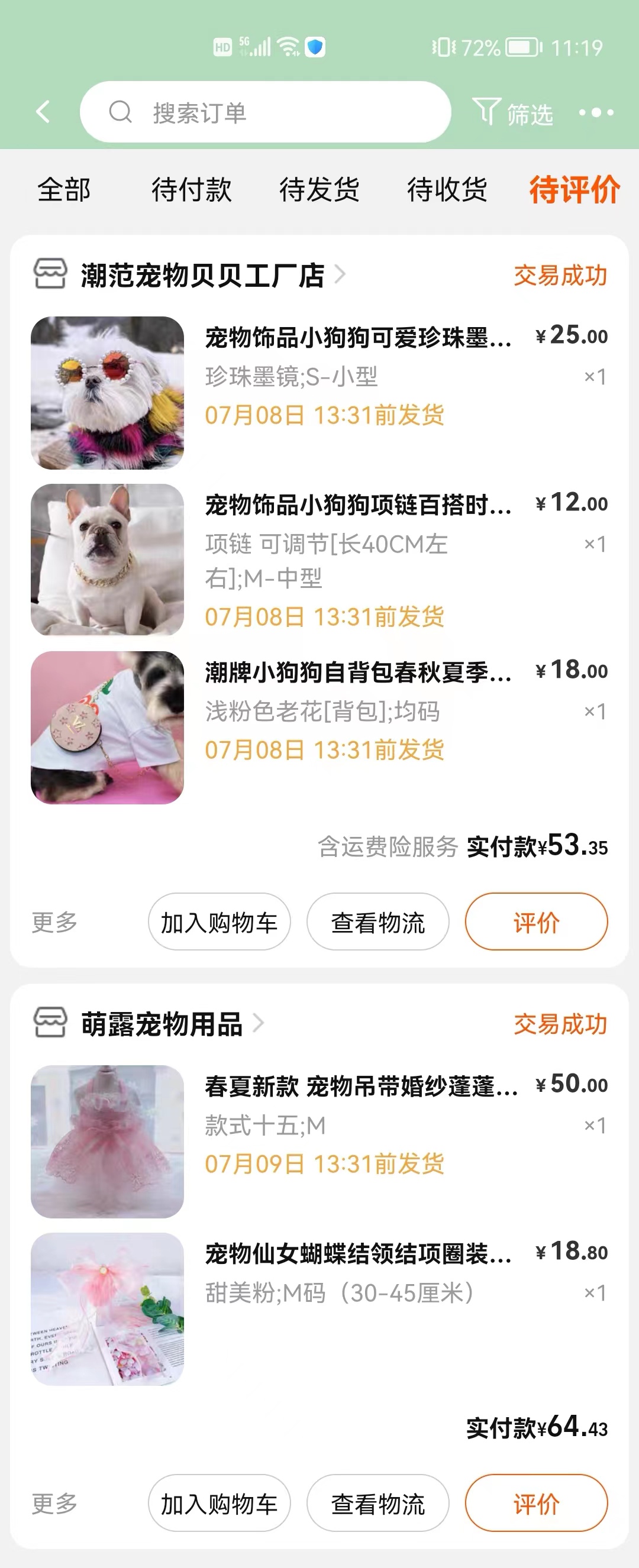The height and width of the screenshot is (1568, 639).
Task: Open the 潮牌小狗狗自背包 backpack item
Action: [357, 672]
